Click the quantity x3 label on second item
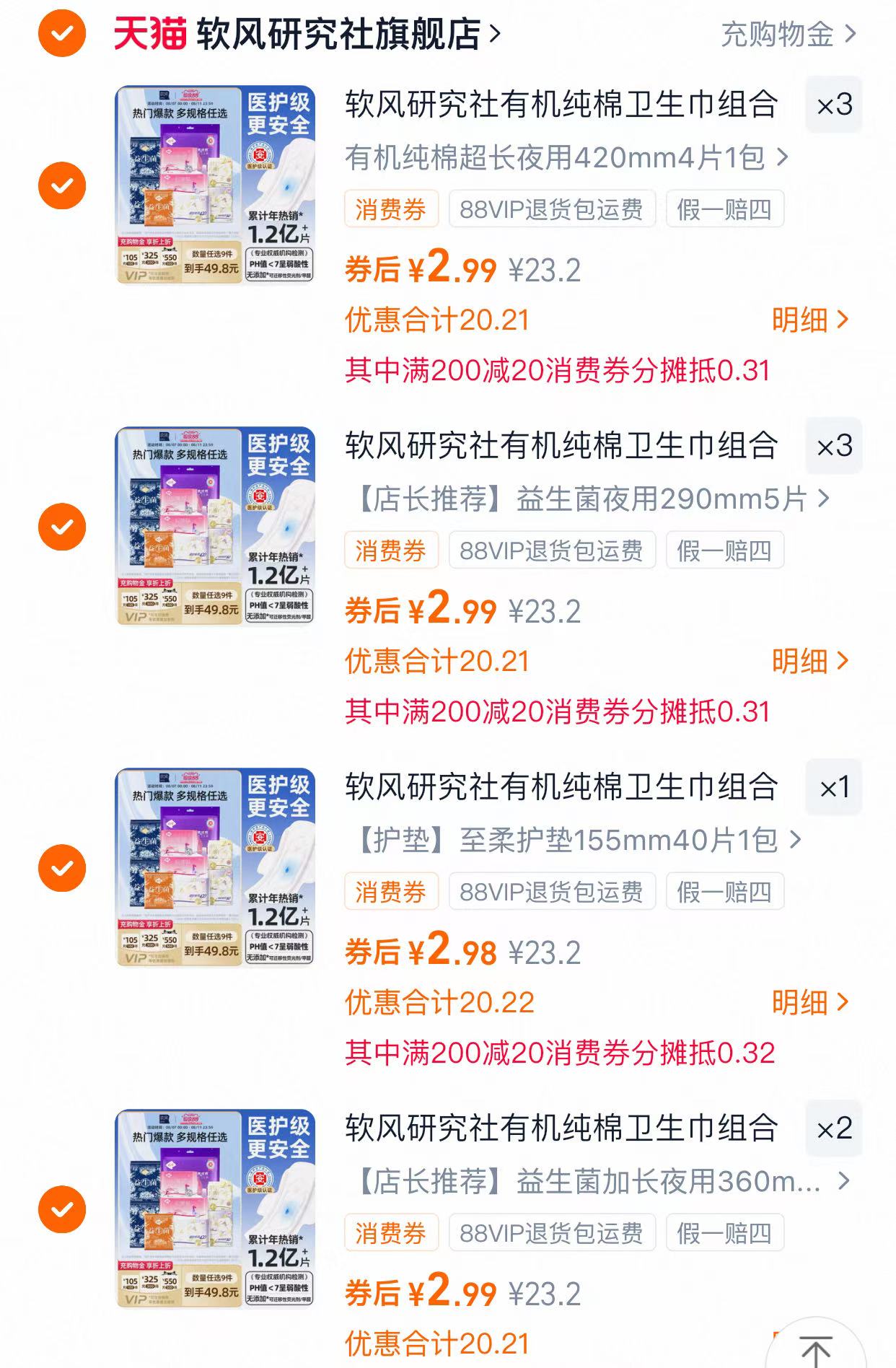This screenshot has width=896, height=1368. 835,447
